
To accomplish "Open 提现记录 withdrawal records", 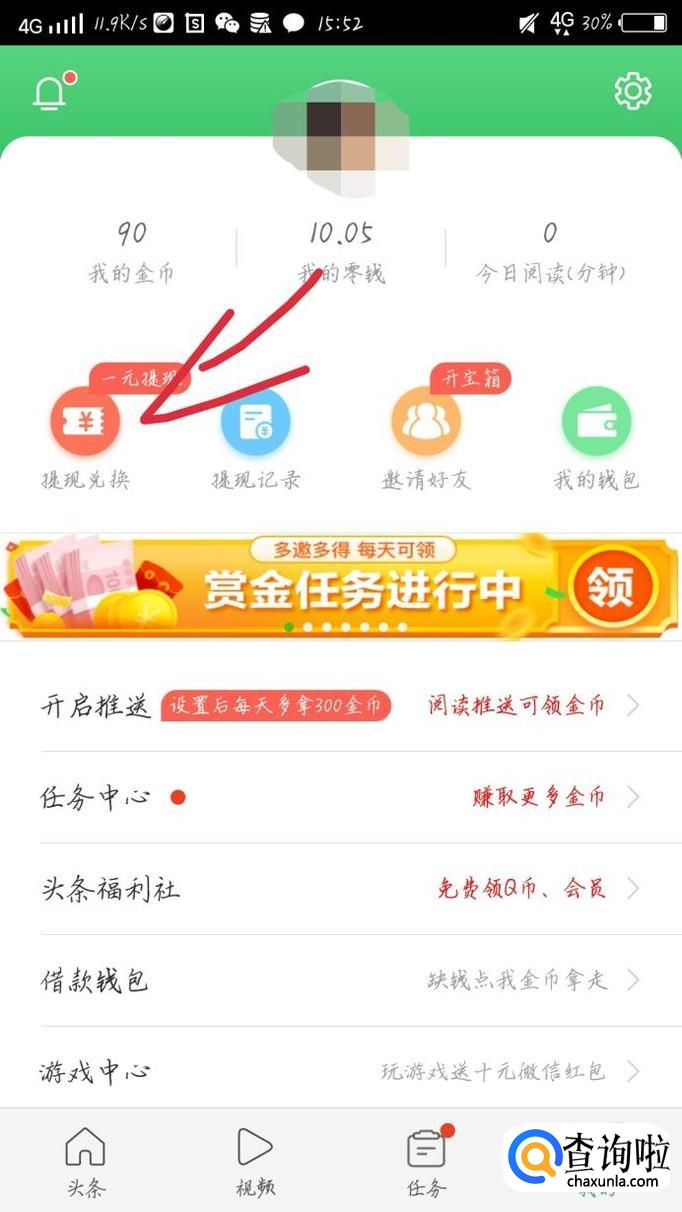I will click(255, 423).
